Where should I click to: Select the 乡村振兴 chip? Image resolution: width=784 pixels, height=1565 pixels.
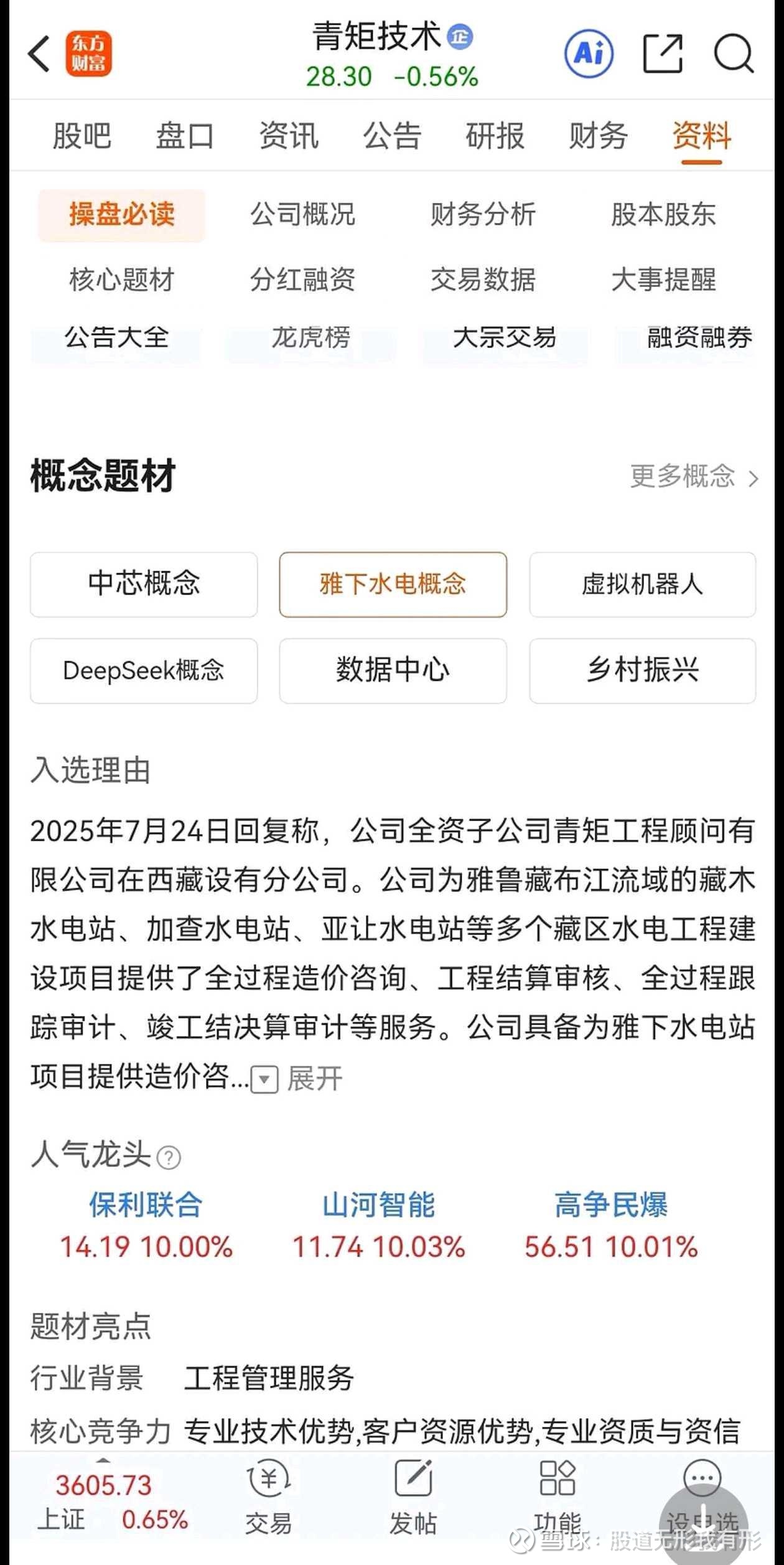click(643, 670)
